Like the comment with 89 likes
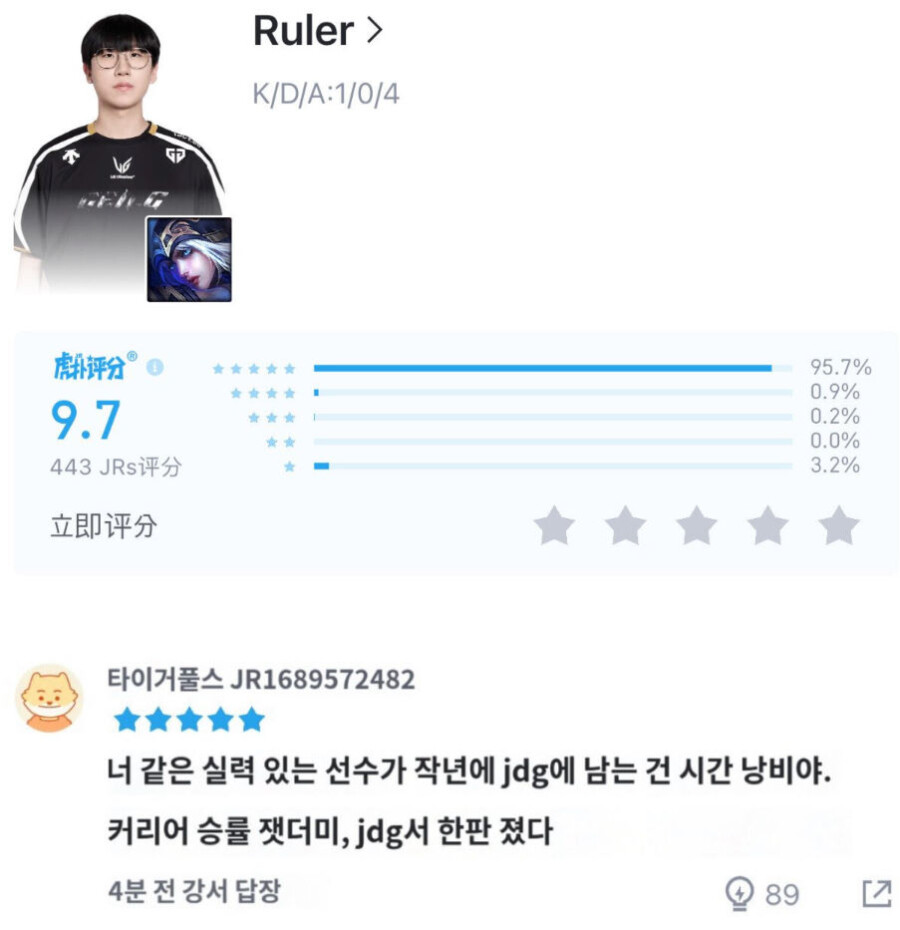The image size is (900, 930). [739, 893]
